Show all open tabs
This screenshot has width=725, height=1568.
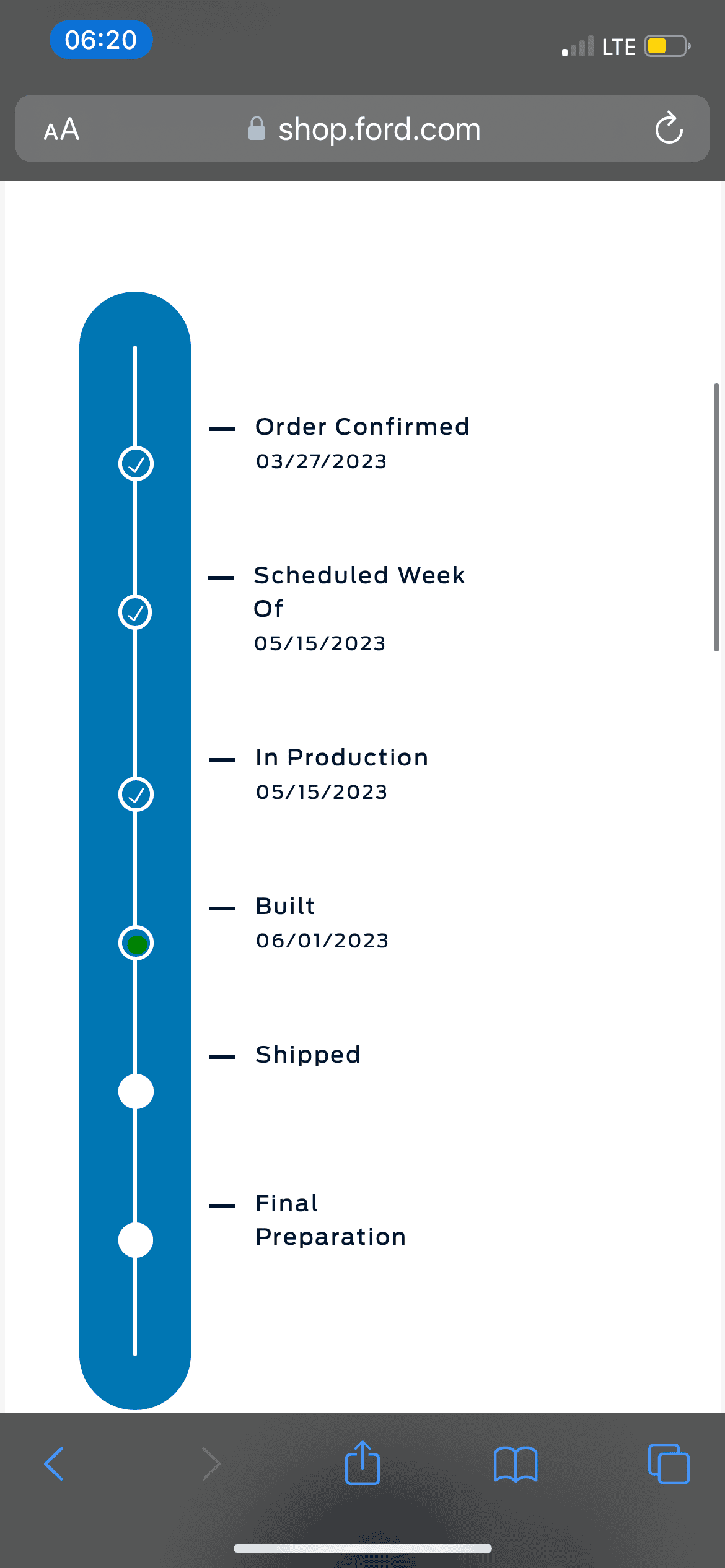pos(669,1464)
